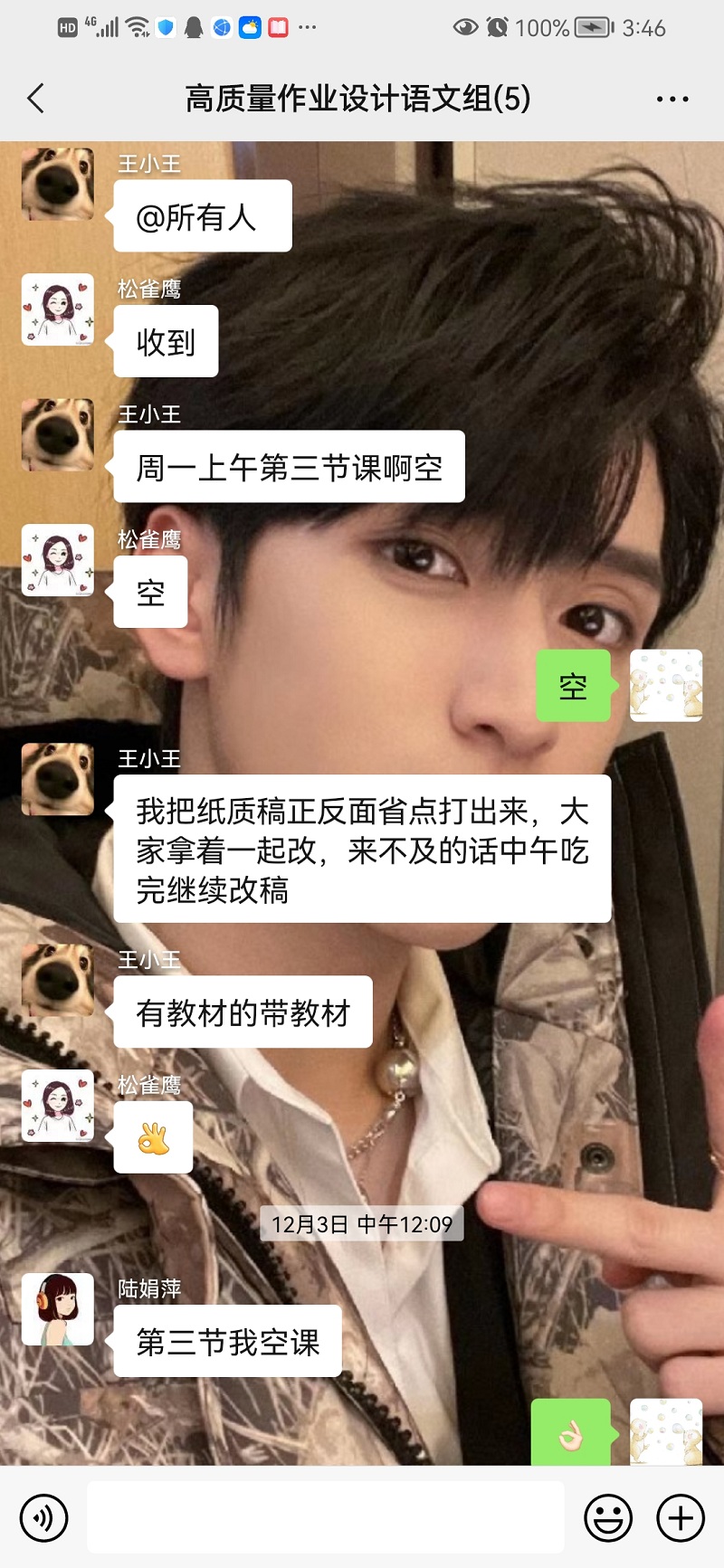This screenshot has width=724, height=1568.
Task: Open 王小王's avatar beside @所有人
Action: point(58,185)
